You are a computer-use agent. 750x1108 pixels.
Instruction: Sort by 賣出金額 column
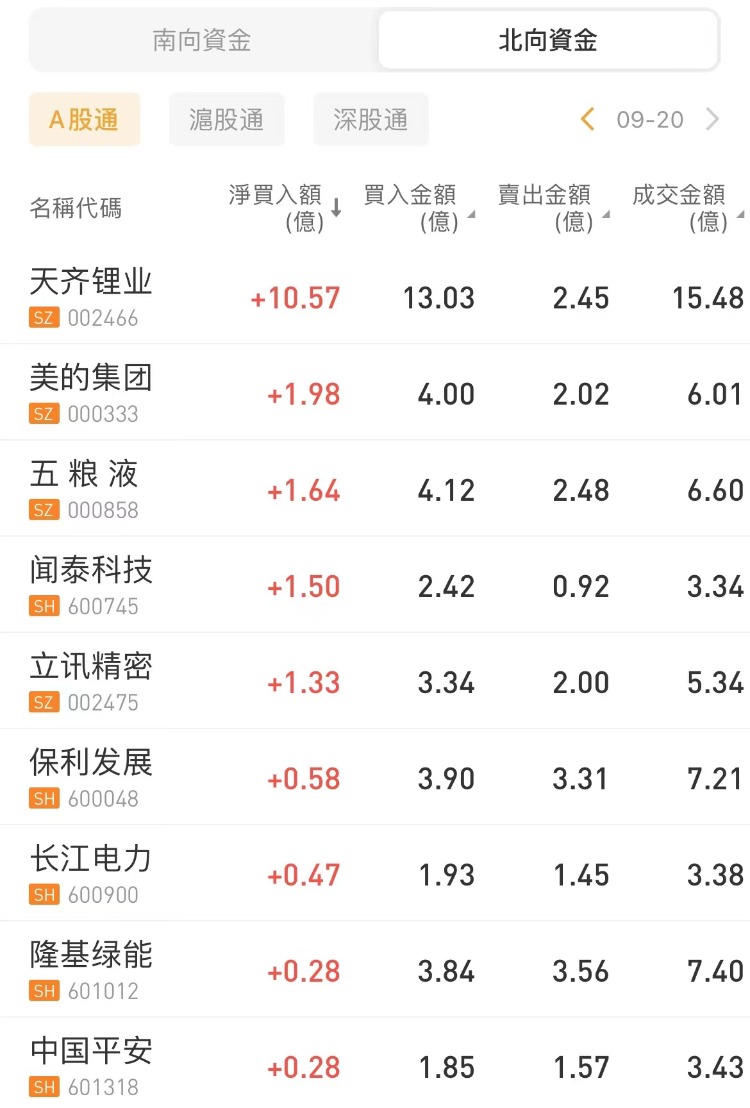coord(552,208)
